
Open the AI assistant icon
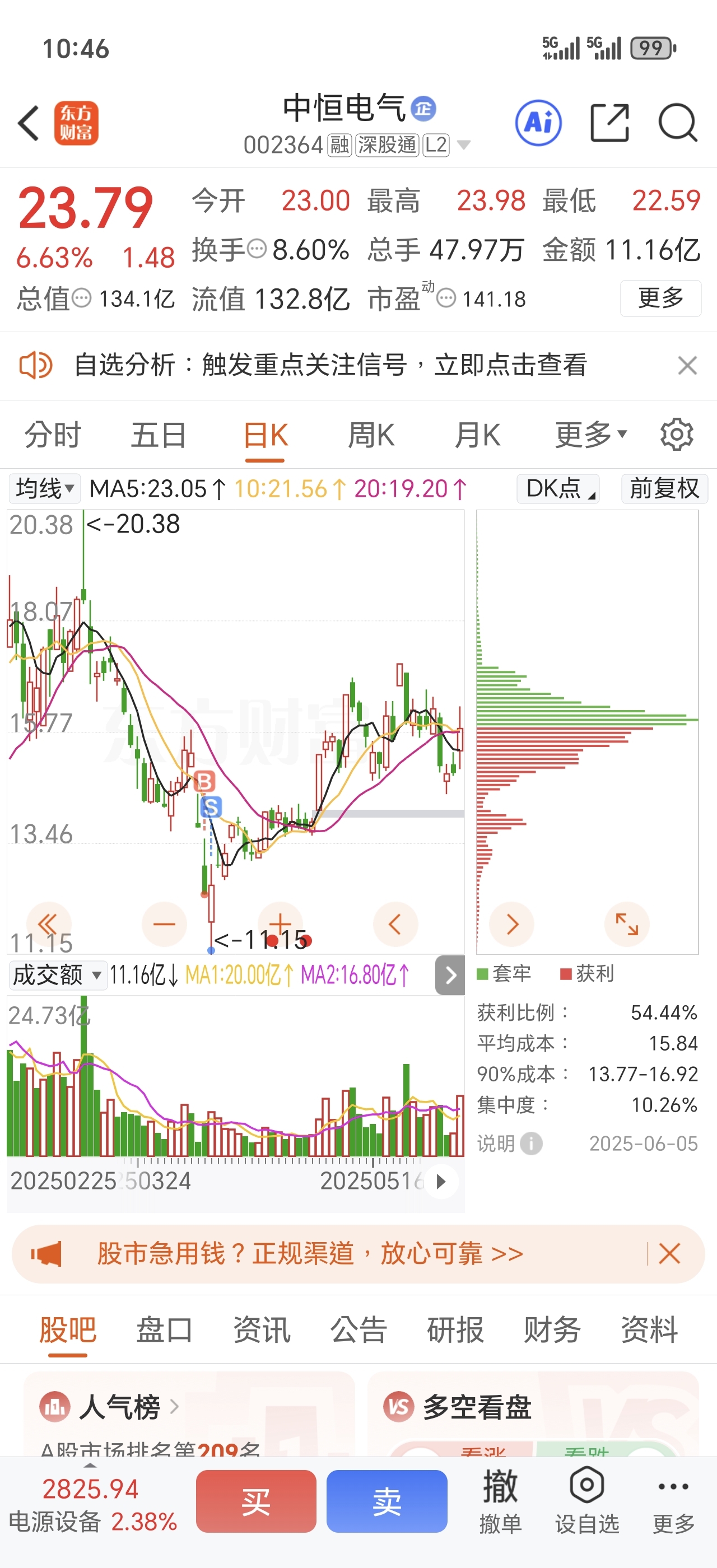click(538, 123)
